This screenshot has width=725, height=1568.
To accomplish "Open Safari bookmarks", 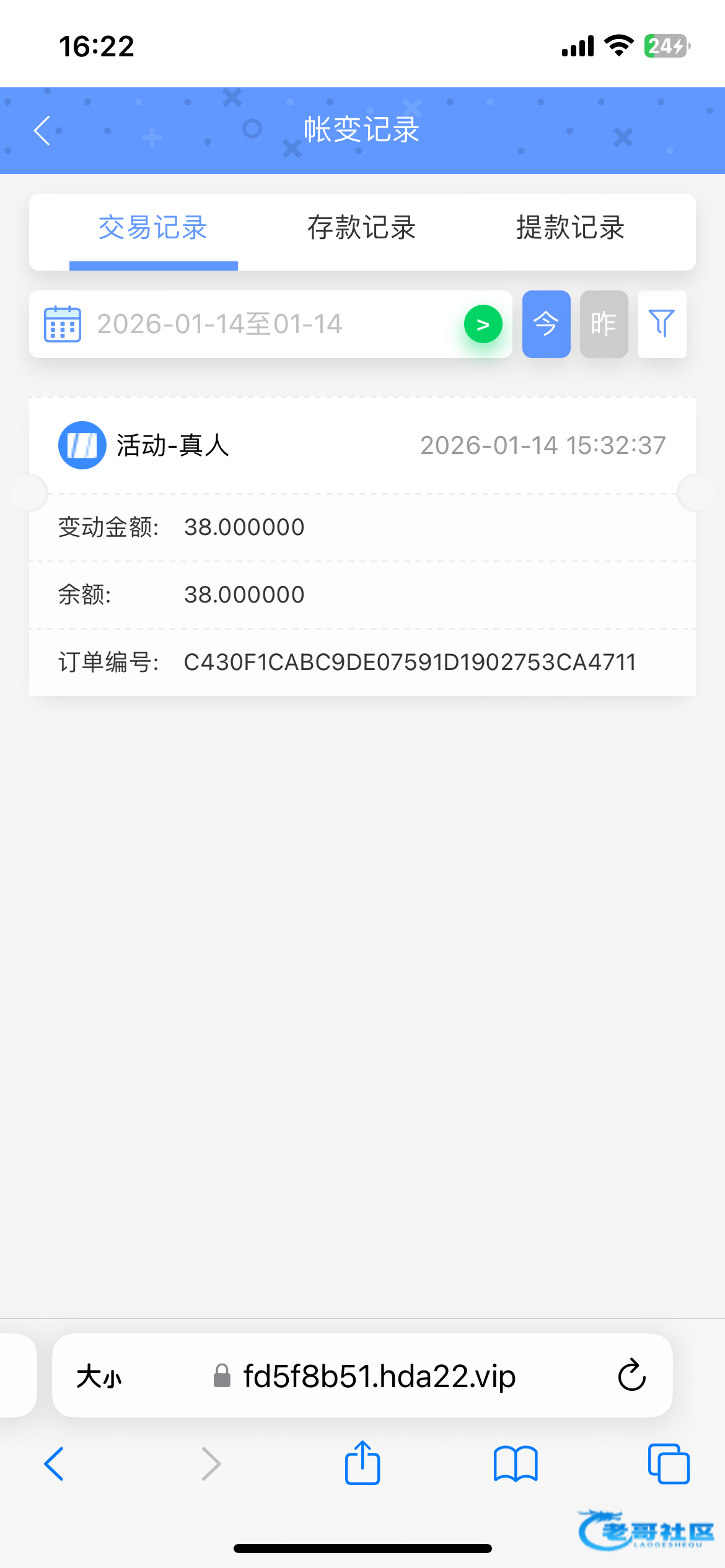I will click(516, 1464).
